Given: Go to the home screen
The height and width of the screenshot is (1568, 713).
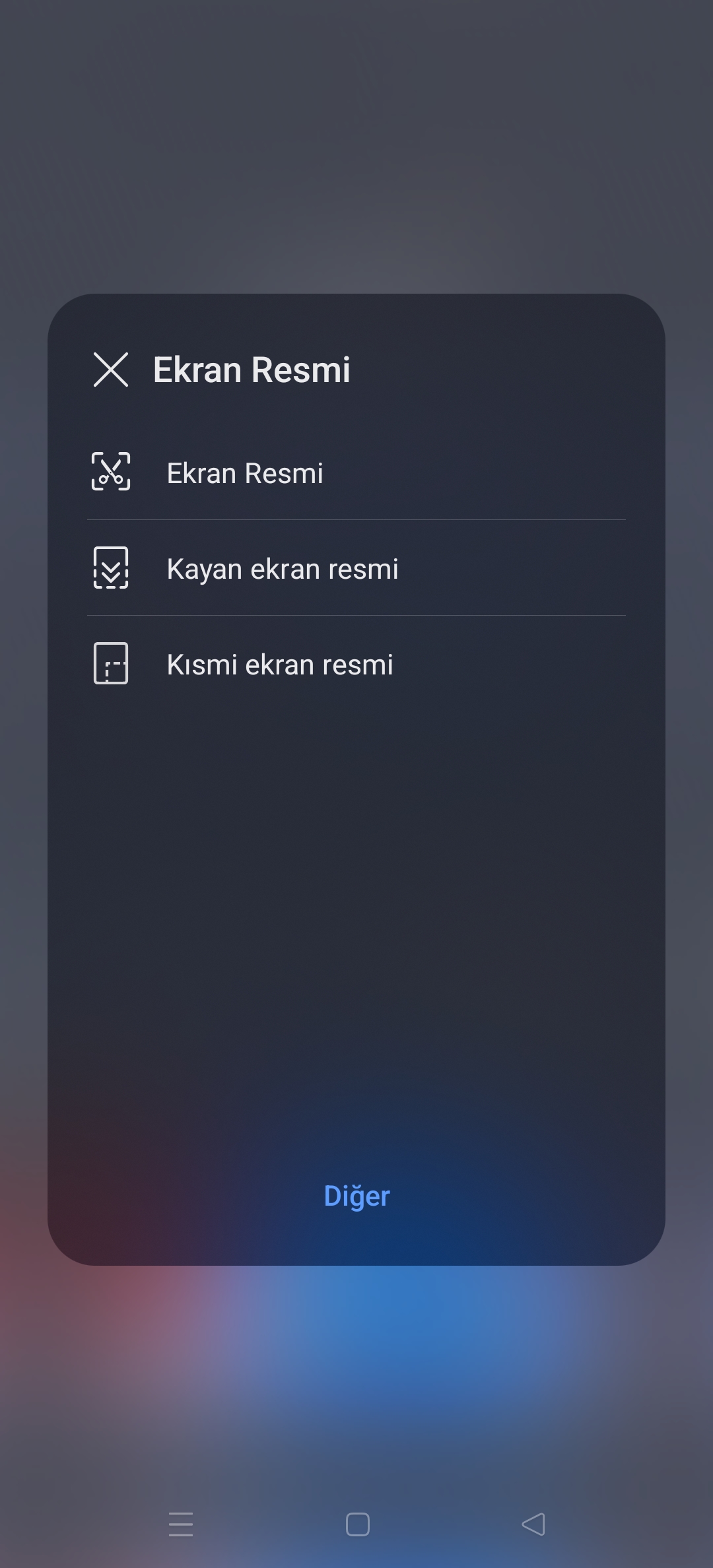Looking at the screenshot, I should [357, 1524].
